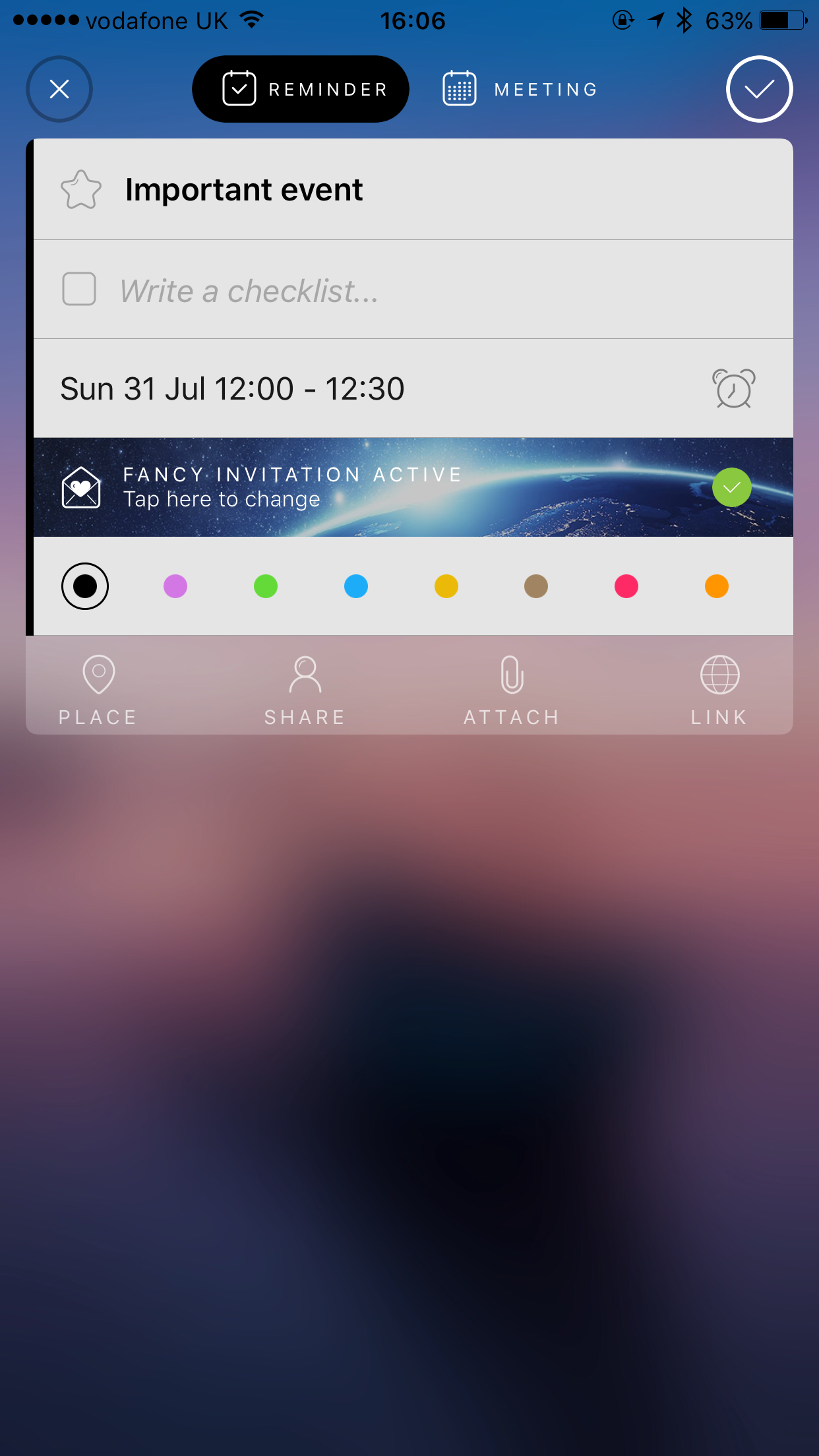The width and height of the screenshot is (819, 1456).
Task: Choose the purple color swatch
Action: (x=175, y=586)
